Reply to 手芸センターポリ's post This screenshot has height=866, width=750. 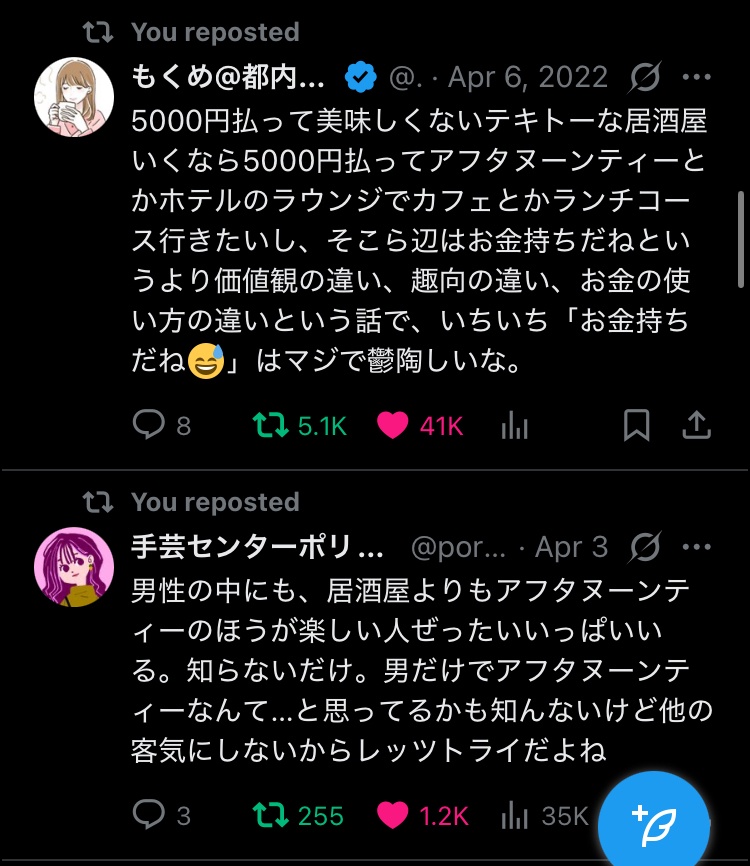click(x=149, y=816)
